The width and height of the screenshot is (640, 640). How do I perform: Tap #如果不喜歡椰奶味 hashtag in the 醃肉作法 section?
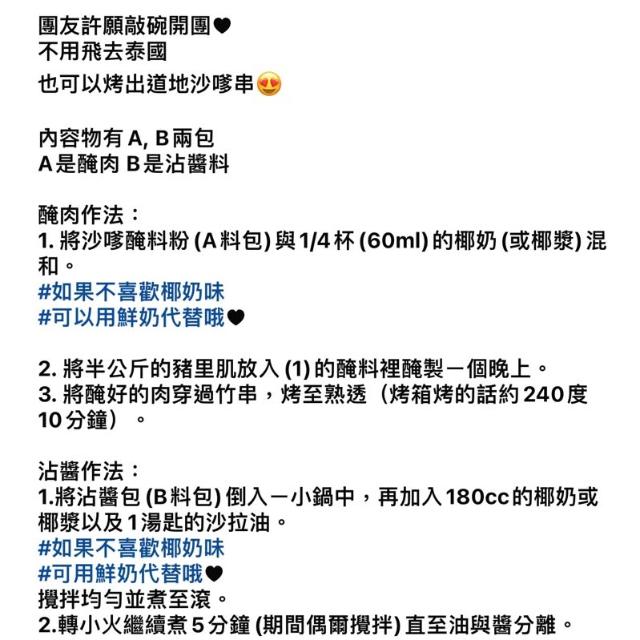pos(131,292)
